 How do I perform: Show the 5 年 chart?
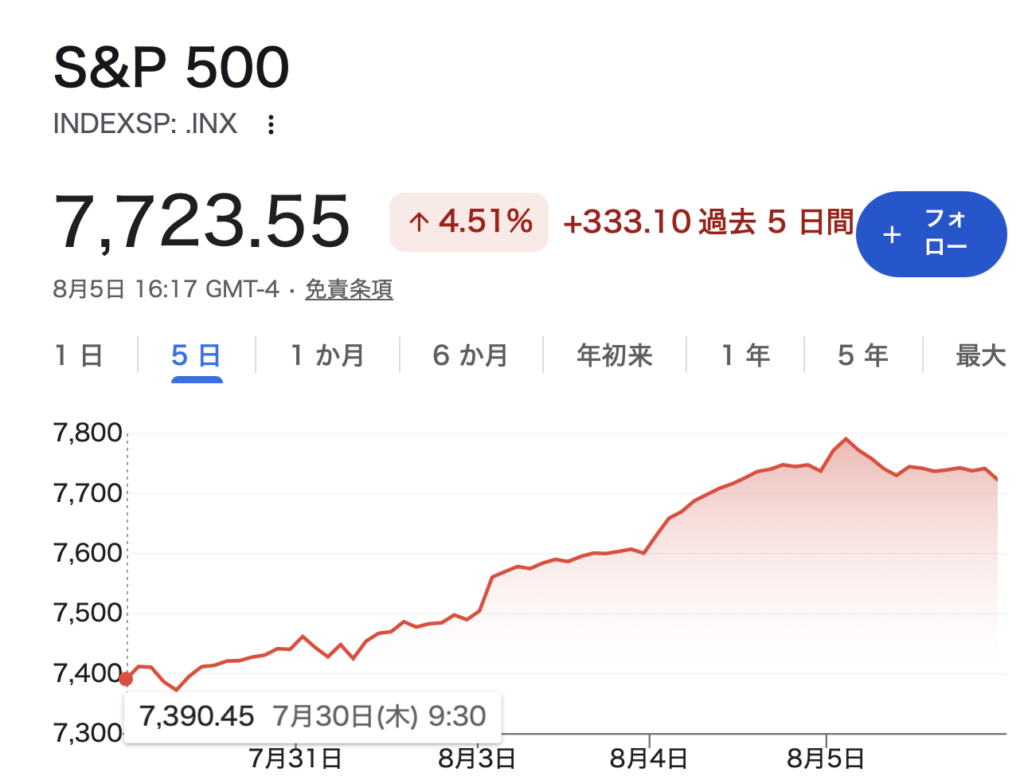point(863,355)
